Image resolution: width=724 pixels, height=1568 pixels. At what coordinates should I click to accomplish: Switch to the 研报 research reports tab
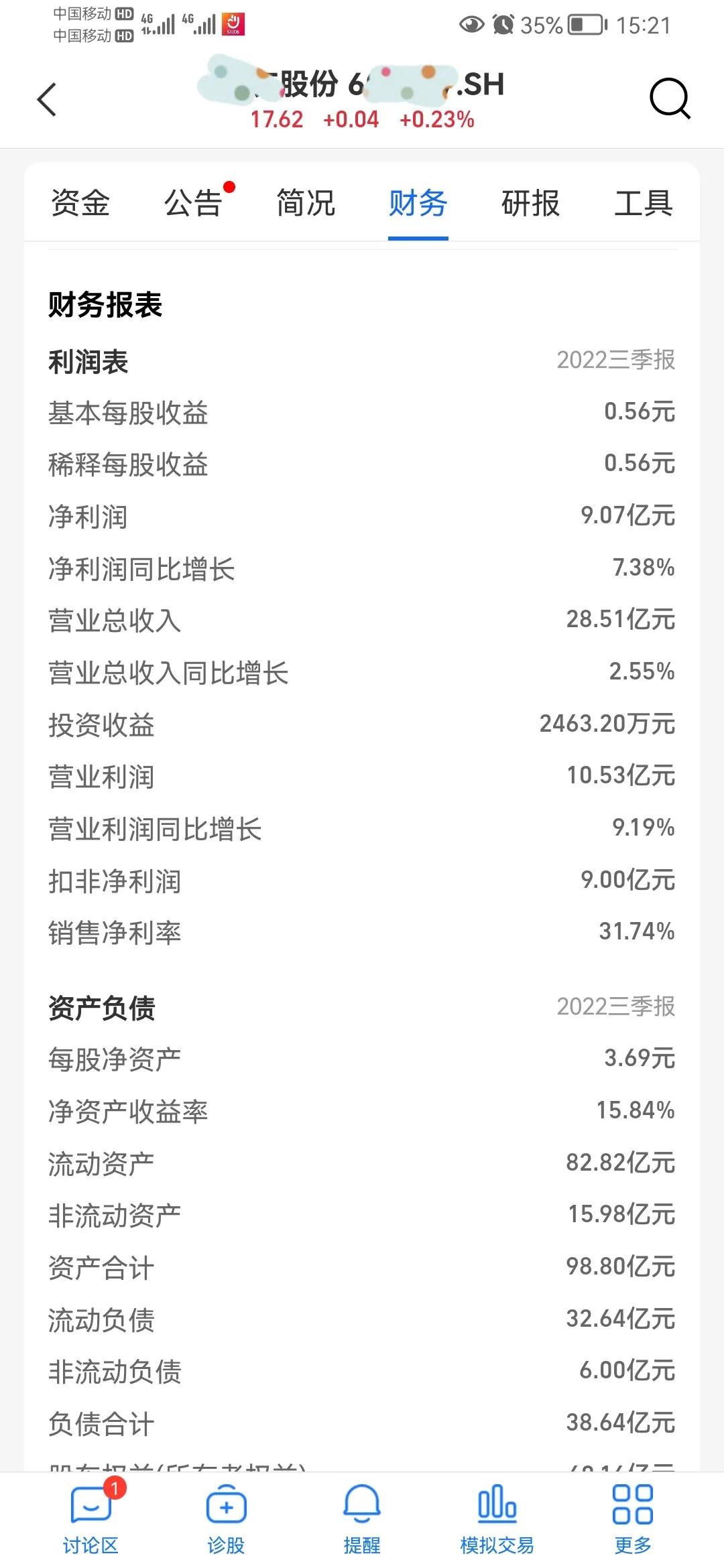(x=528, y=203)
